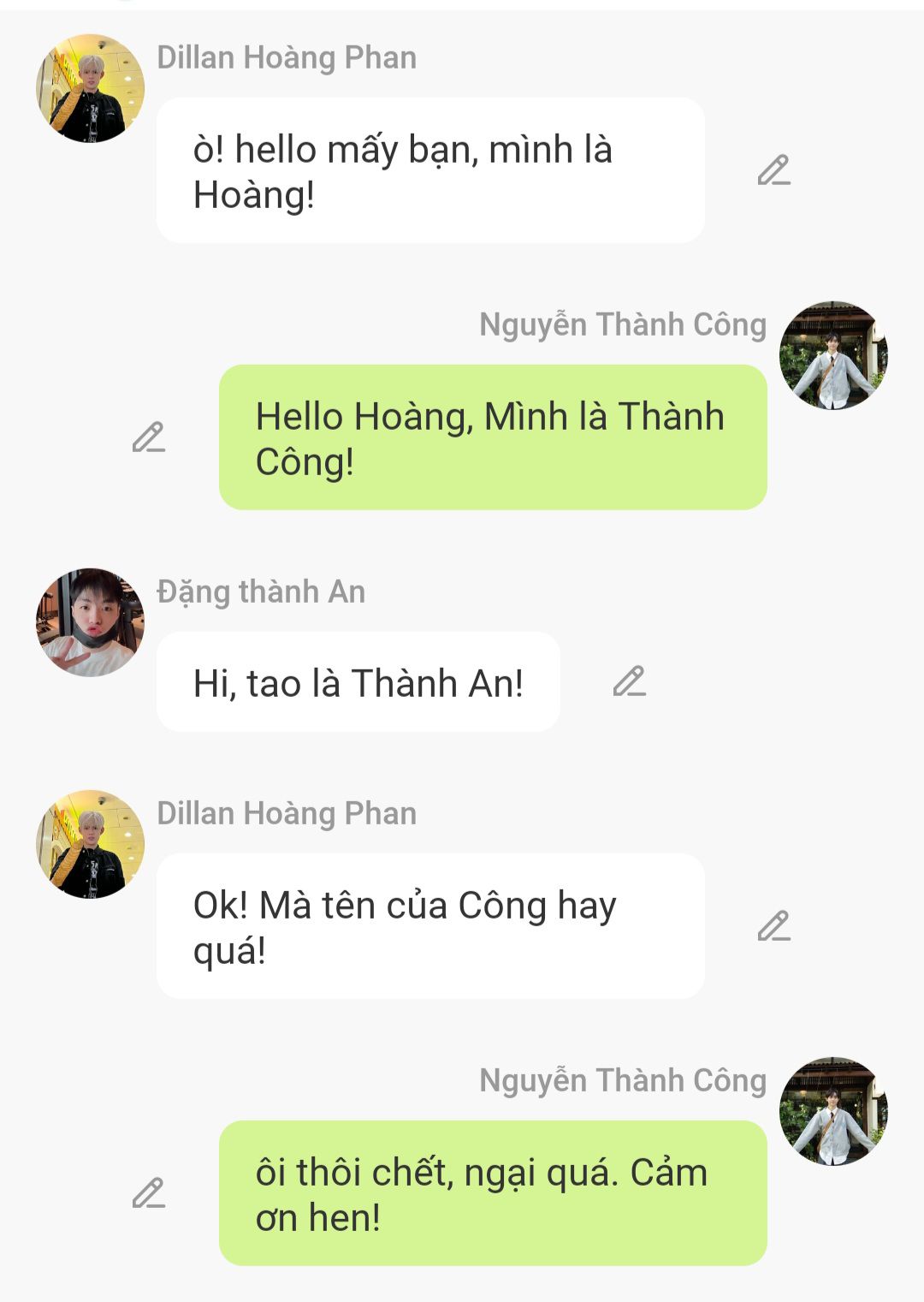Edit the message "ò! hello mấy bạn, mình là Hoàng!"
The width and height of the screenshot is (924, 1302).
(773, 170)
